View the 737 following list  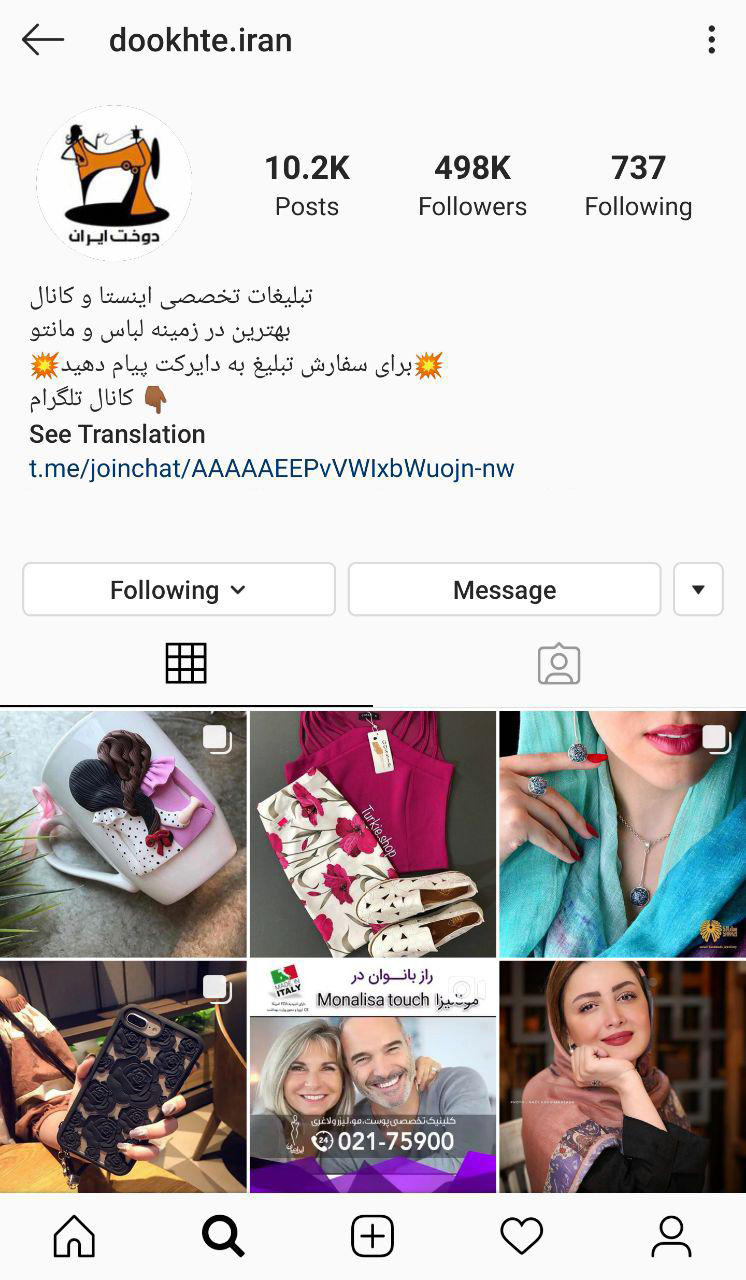[x=638, y=185]
